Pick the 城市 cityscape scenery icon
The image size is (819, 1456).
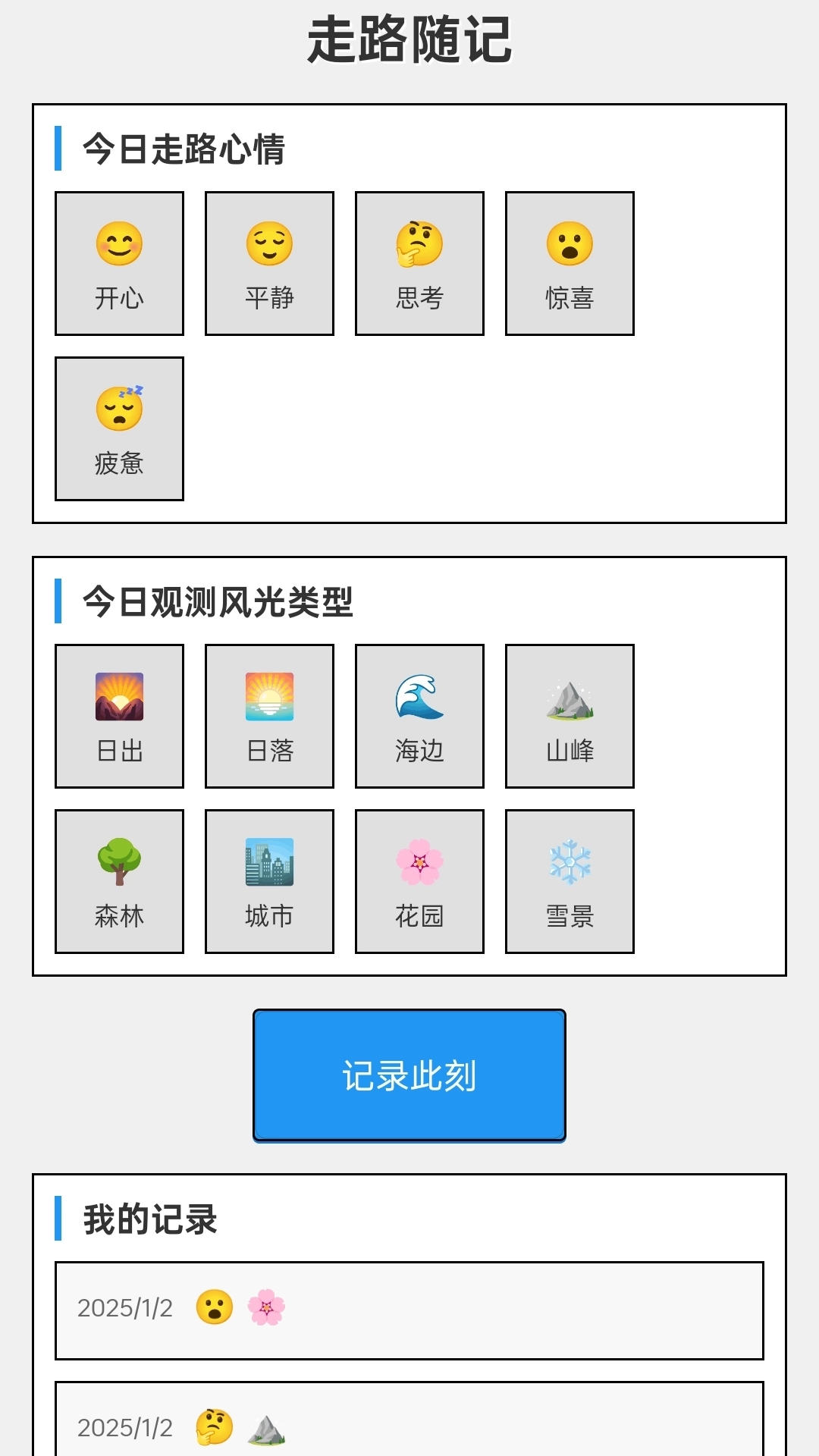[269, 880]
